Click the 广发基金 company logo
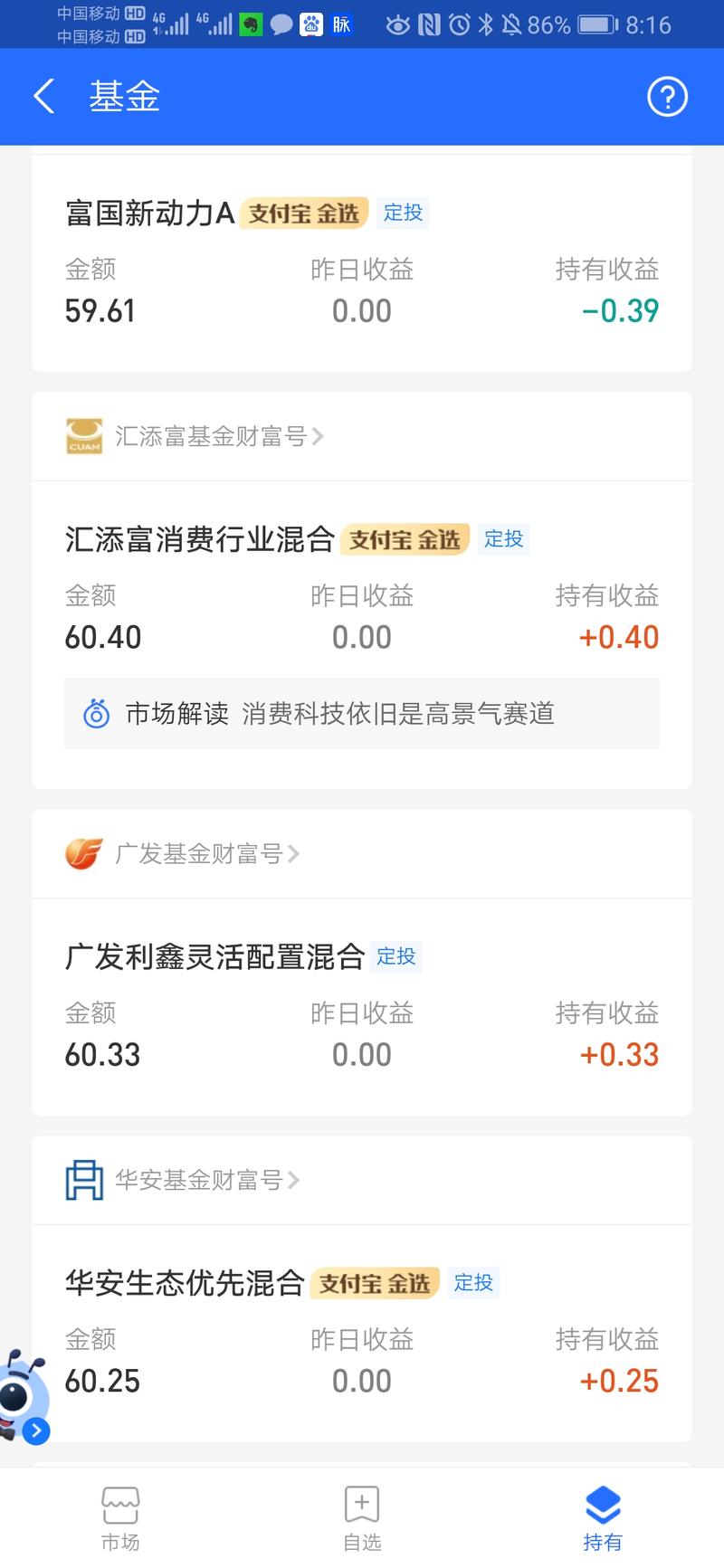This screenshot has width=724, height=1568. click(x=82, y=853)
